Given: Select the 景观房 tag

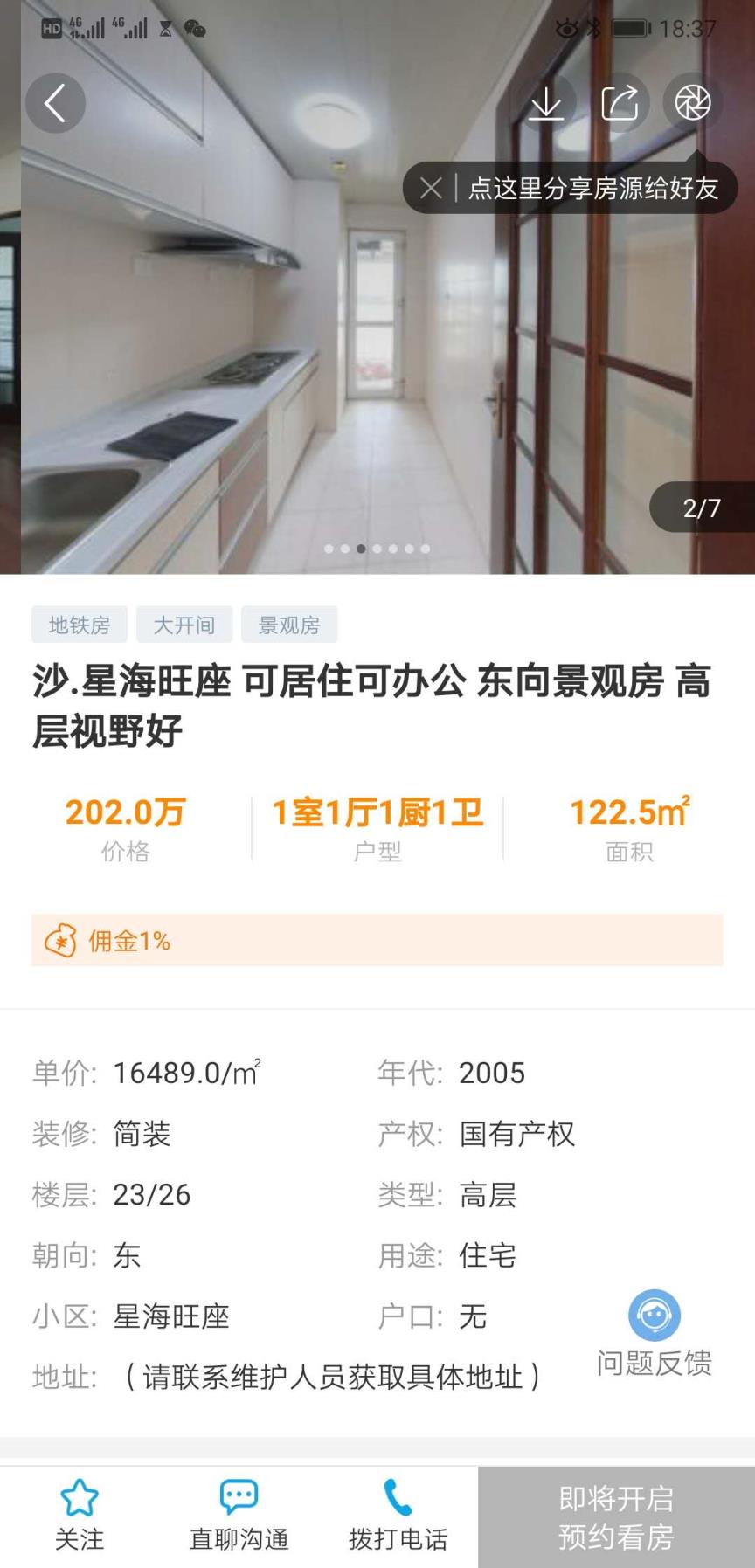Looking at the screenshot, I should [x=288, y=624].
